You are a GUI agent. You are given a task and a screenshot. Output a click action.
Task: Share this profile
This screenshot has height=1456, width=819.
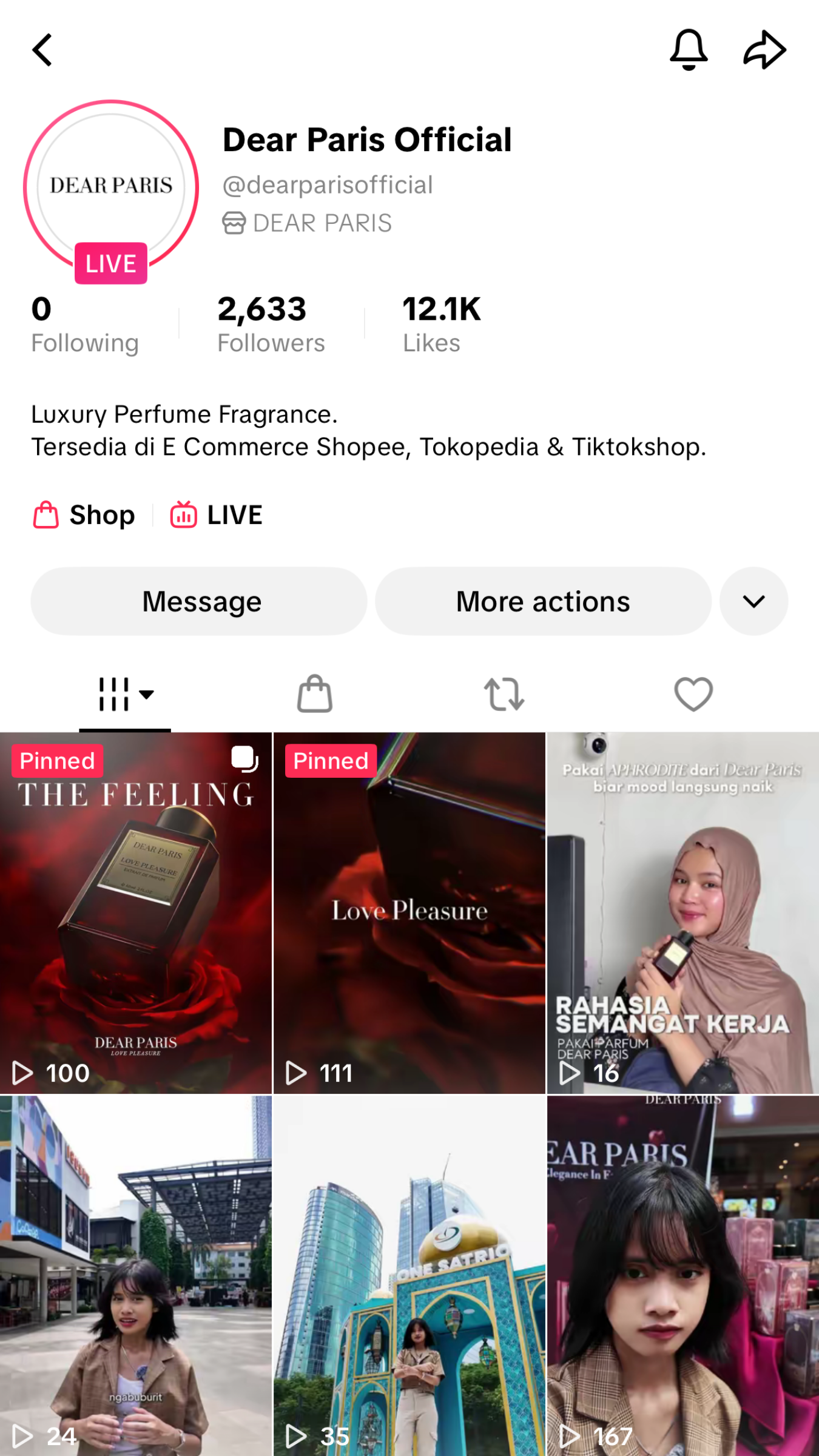pos(764,50)
